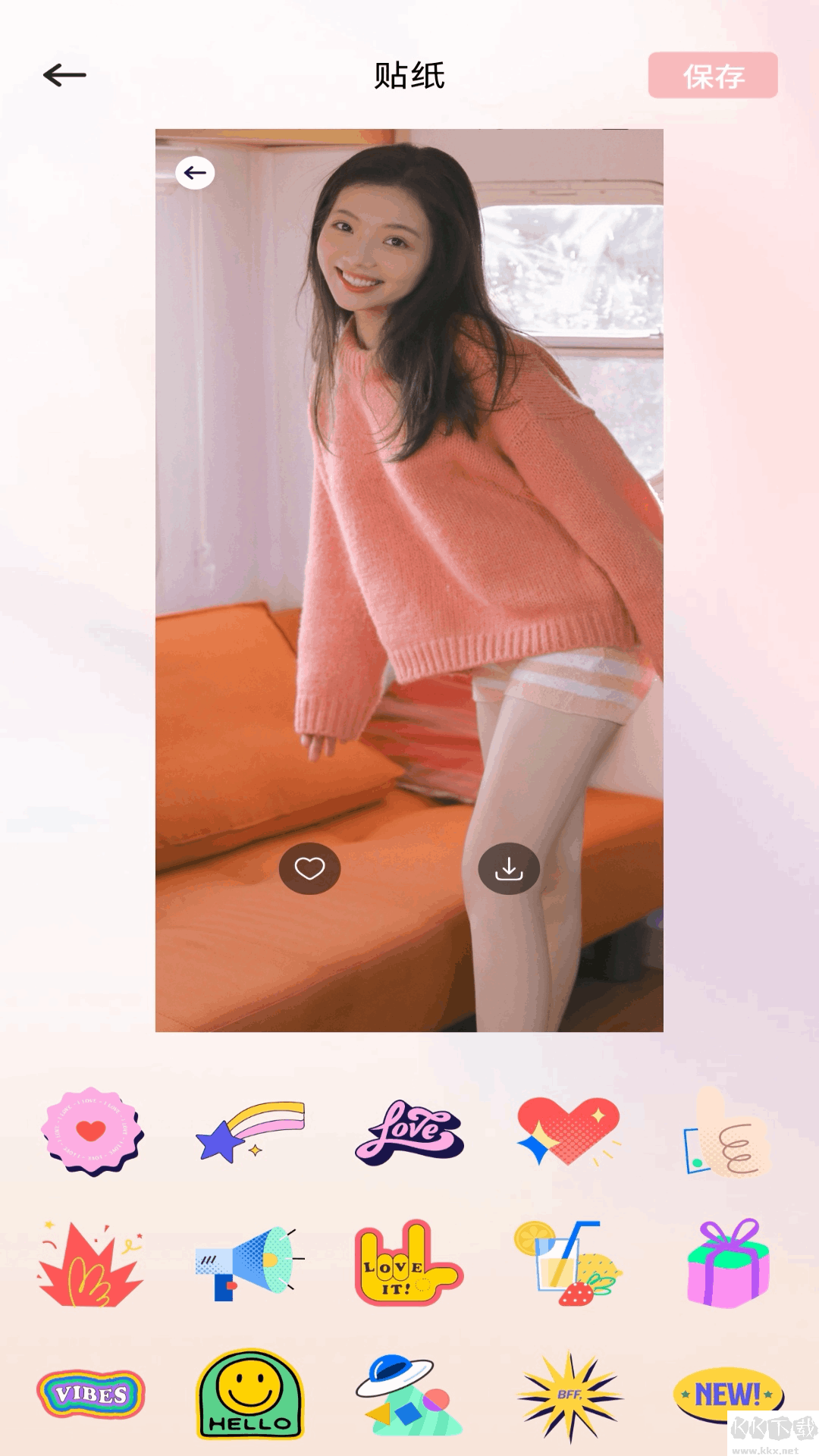Choose the UFO sticker

pos(409,1395)
